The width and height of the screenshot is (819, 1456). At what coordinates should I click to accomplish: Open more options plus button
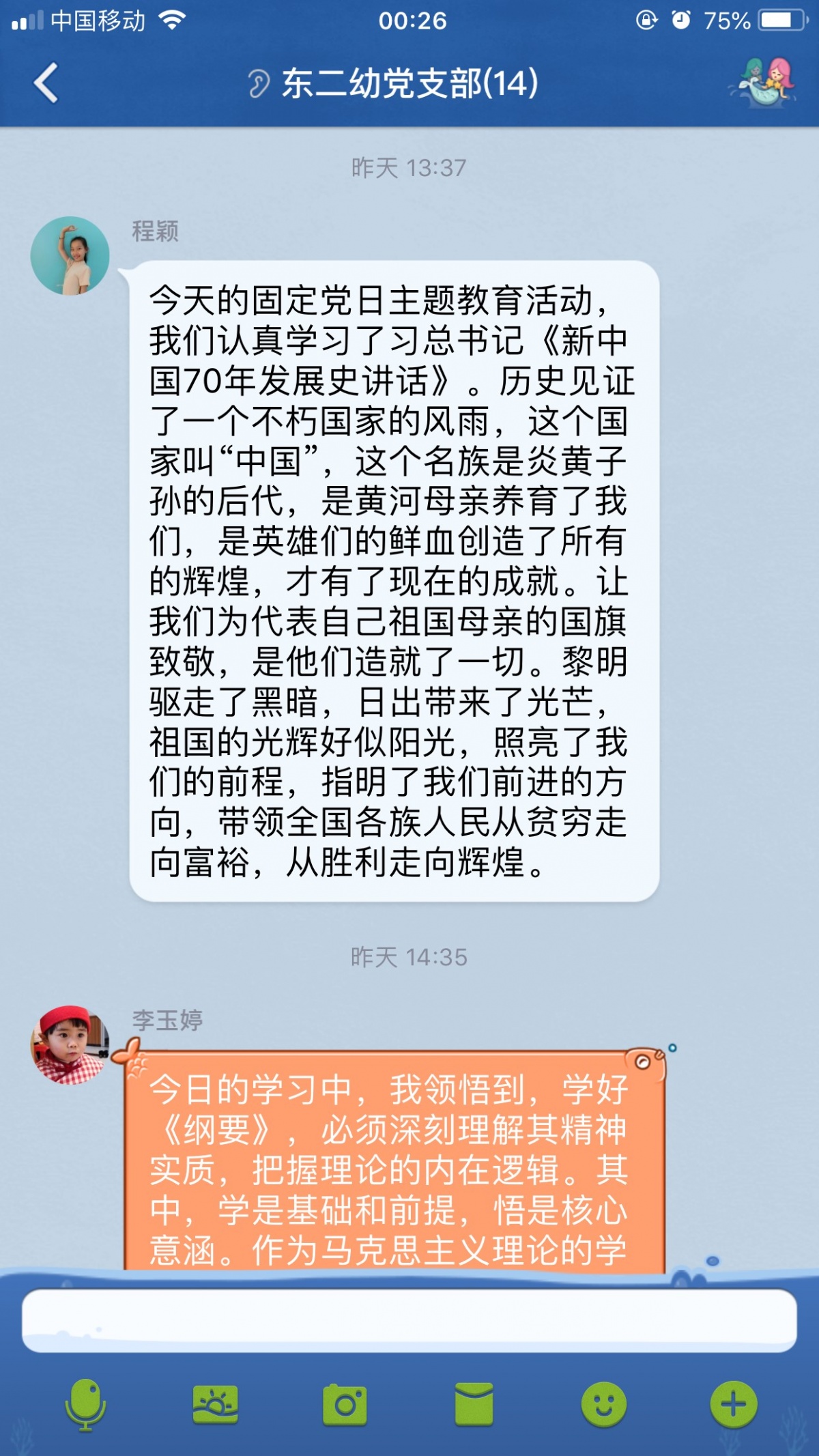tap(734, 1405)
